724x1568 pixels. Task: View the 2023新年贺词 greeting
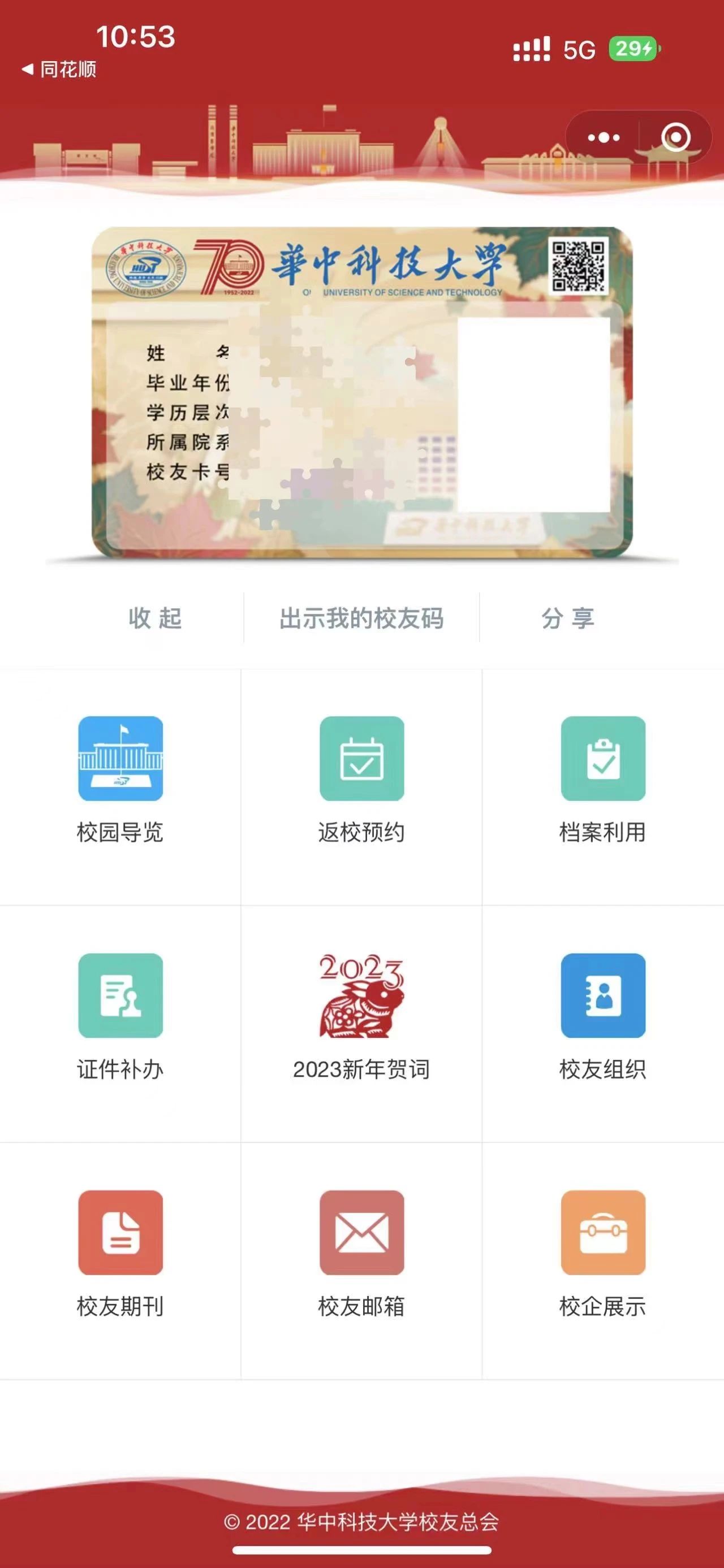point(361,1016)
